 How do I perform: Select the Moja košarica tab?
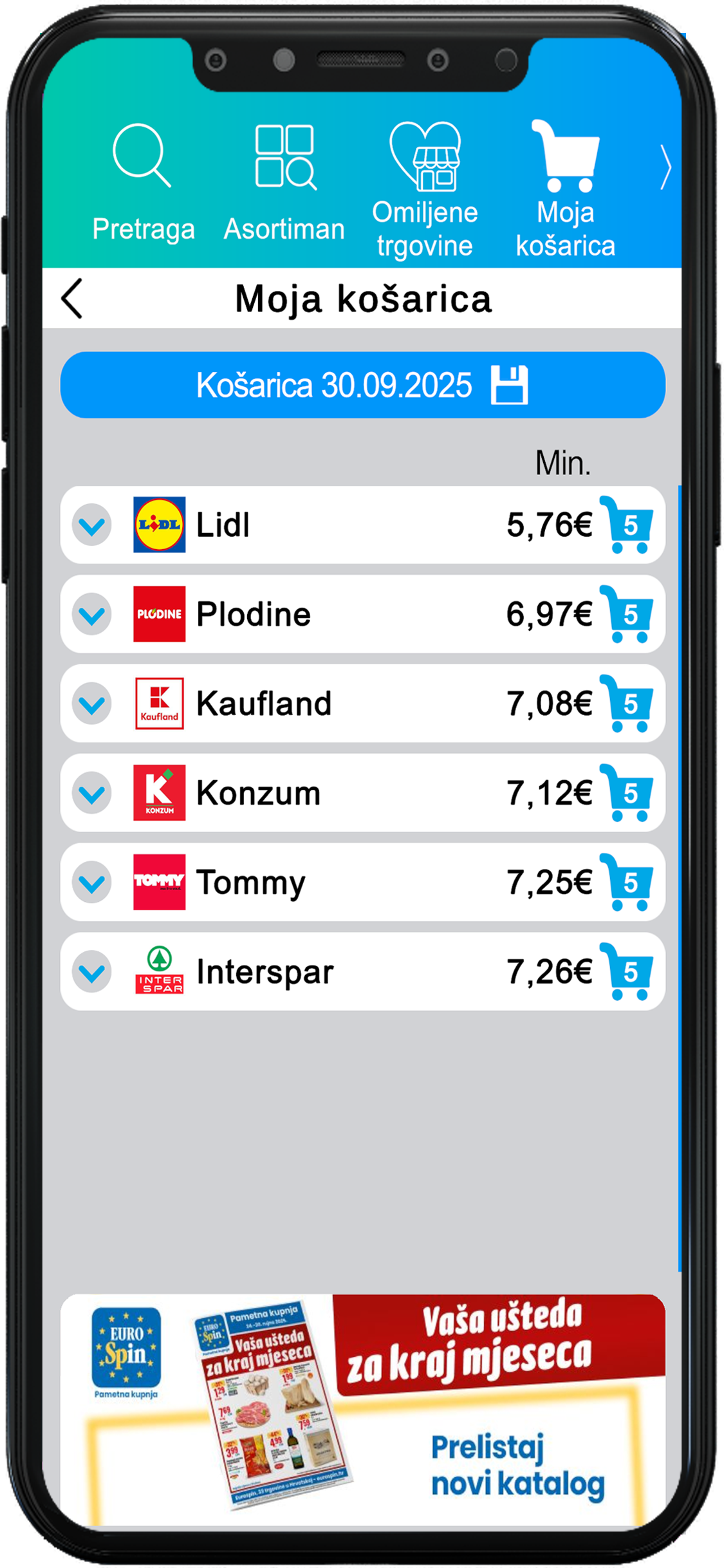click(565, 189)
